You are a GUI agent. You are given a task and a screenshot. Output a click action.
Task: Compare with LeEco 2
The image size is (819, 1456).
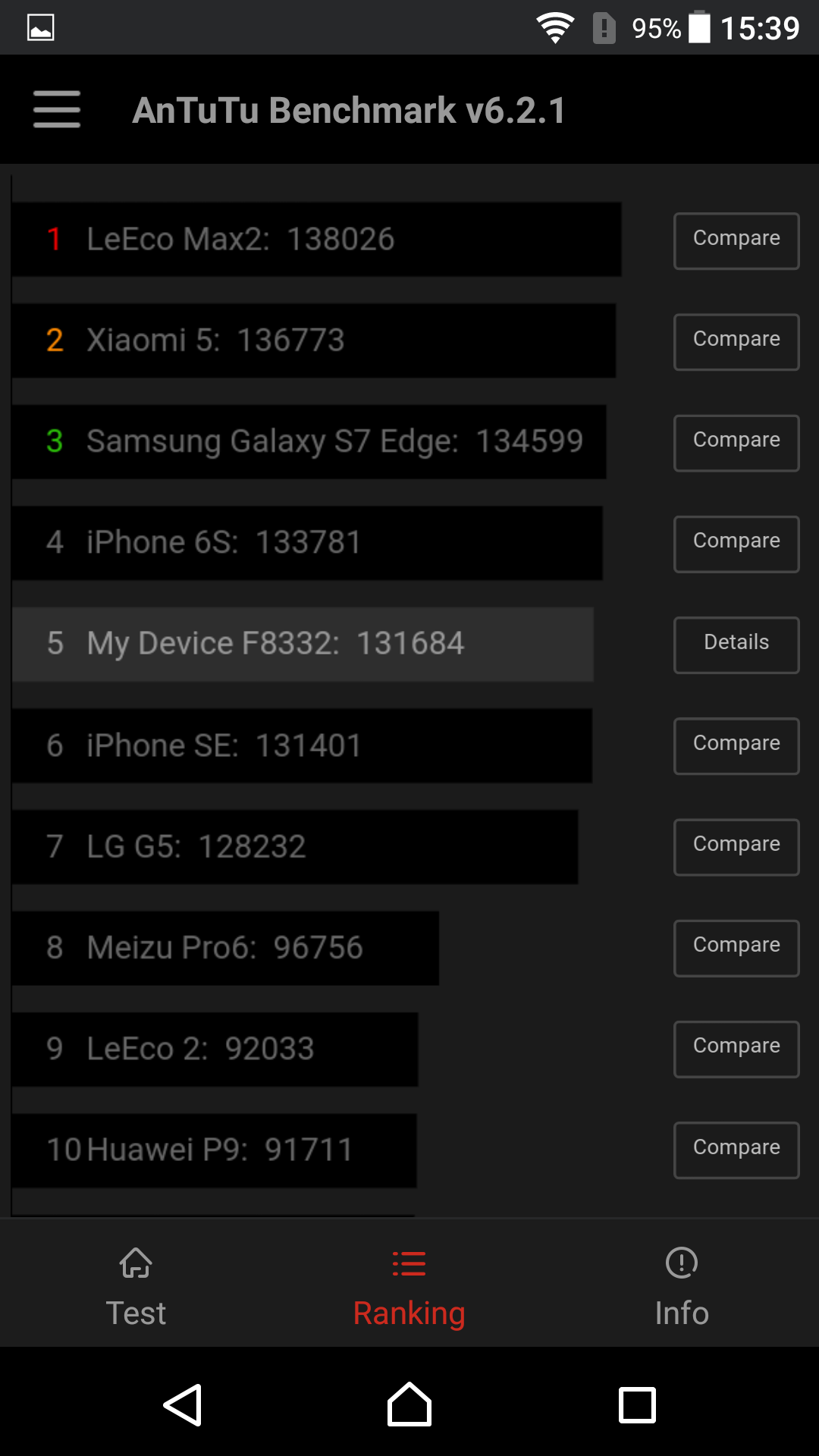(x=736, y=1049)
